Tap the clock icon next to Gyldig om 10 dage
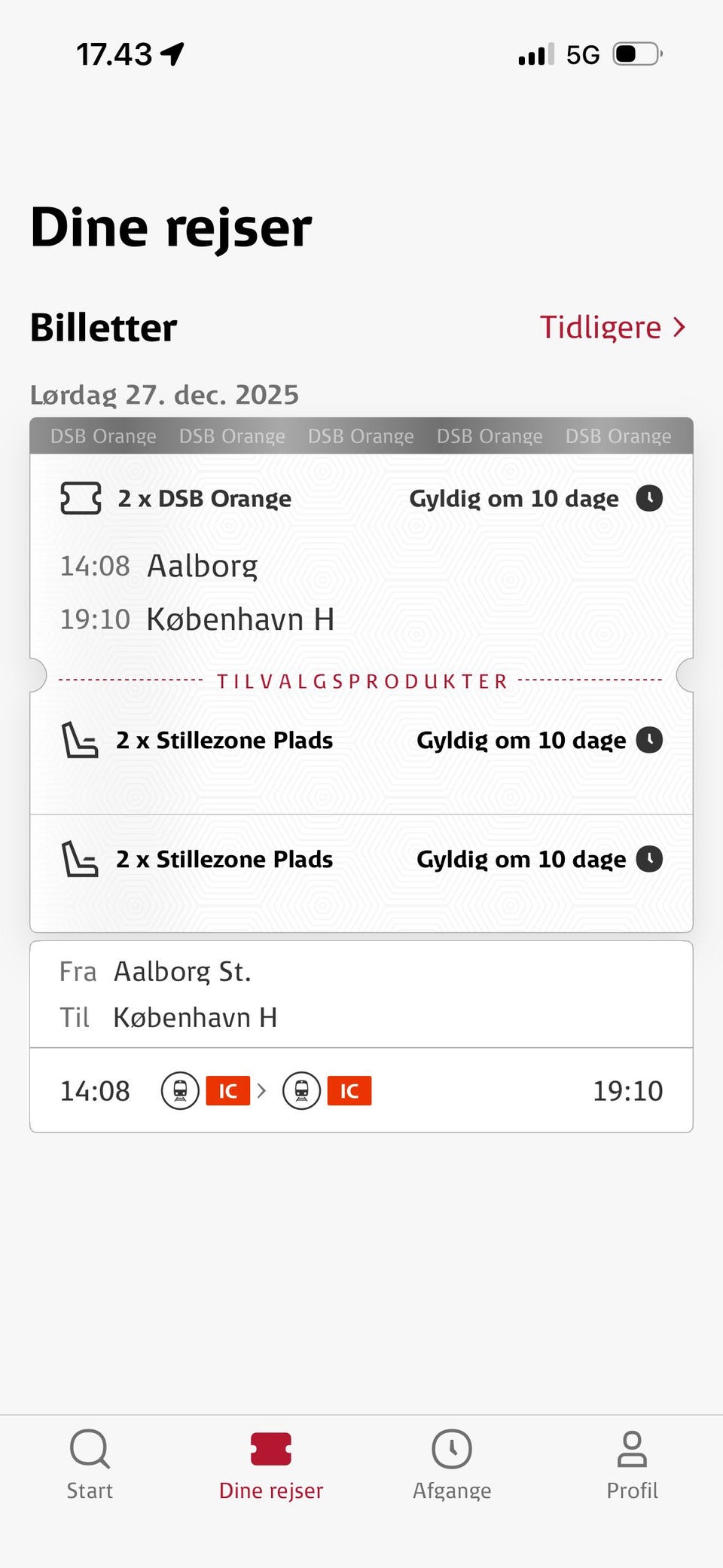723x1568 pixels. tap(651, 498)
